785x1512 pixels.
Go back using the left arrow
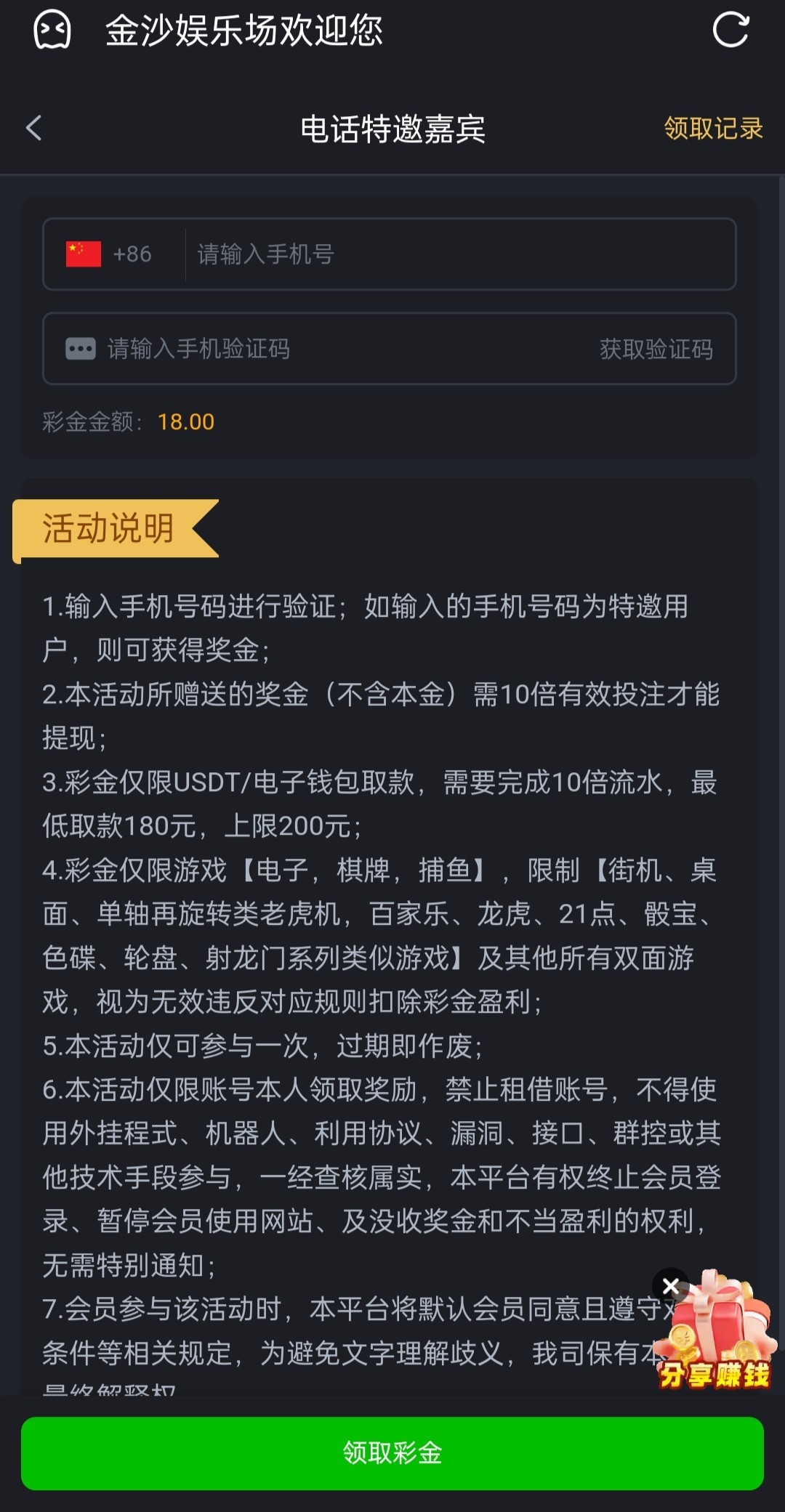pyautogui.click(x=33, y=128)
